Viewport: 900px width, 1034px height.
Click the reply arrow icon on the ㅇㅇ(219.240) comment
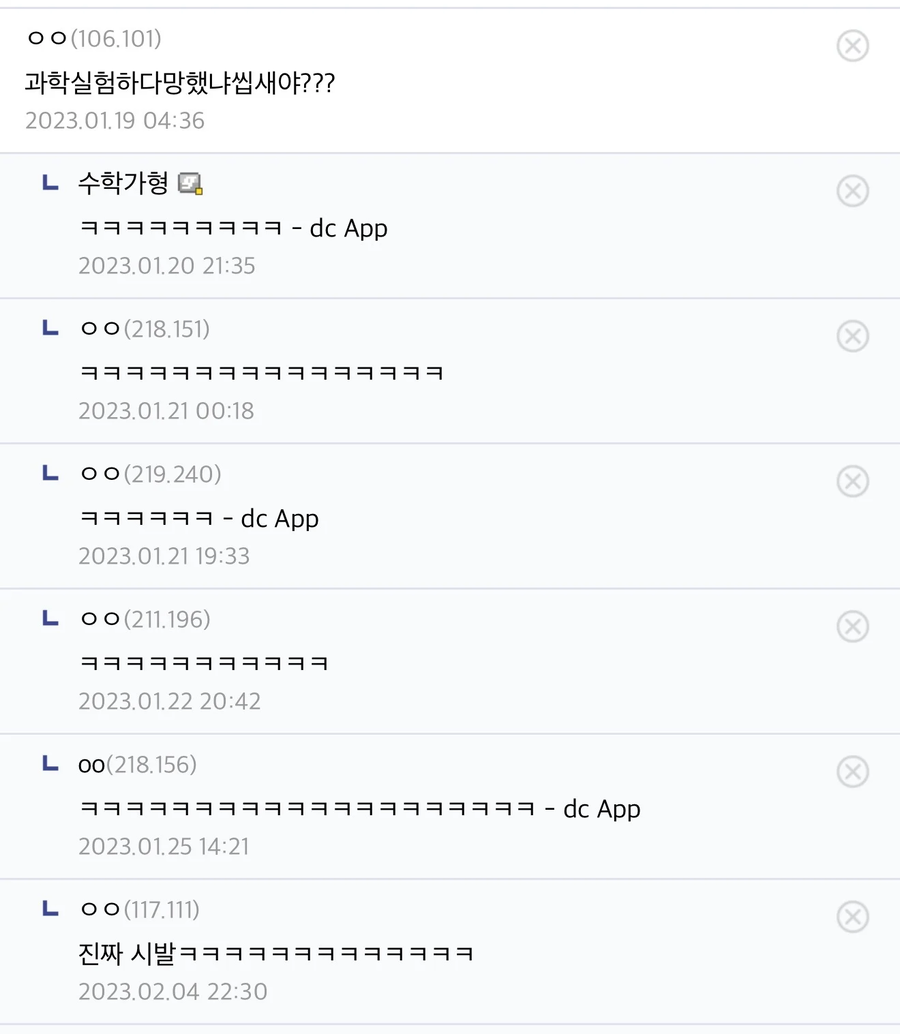coord(50,472)
